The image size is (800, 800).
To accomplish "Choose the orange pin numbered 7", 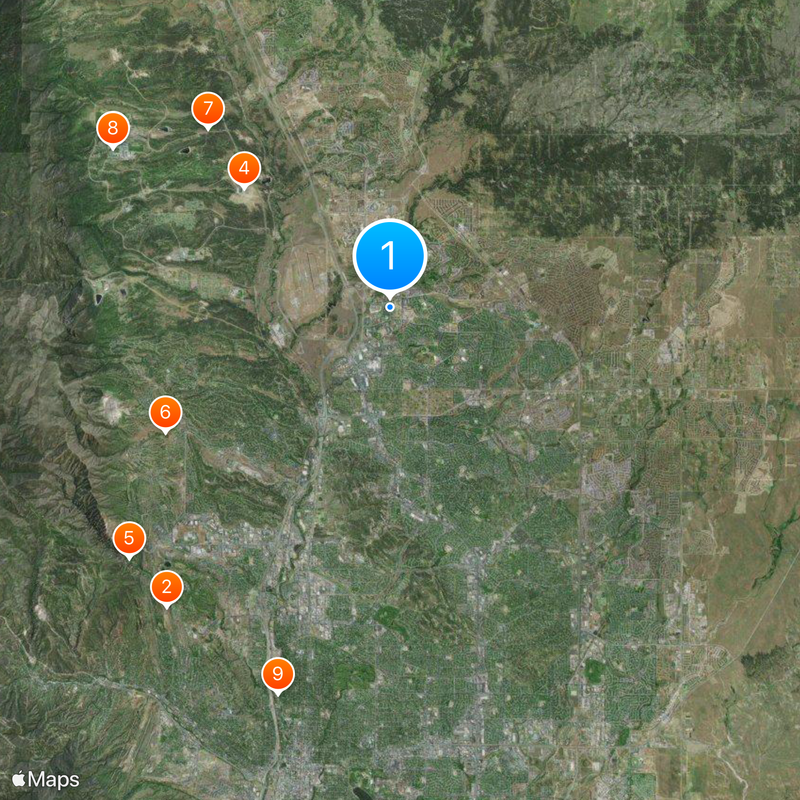I will 207,109.
